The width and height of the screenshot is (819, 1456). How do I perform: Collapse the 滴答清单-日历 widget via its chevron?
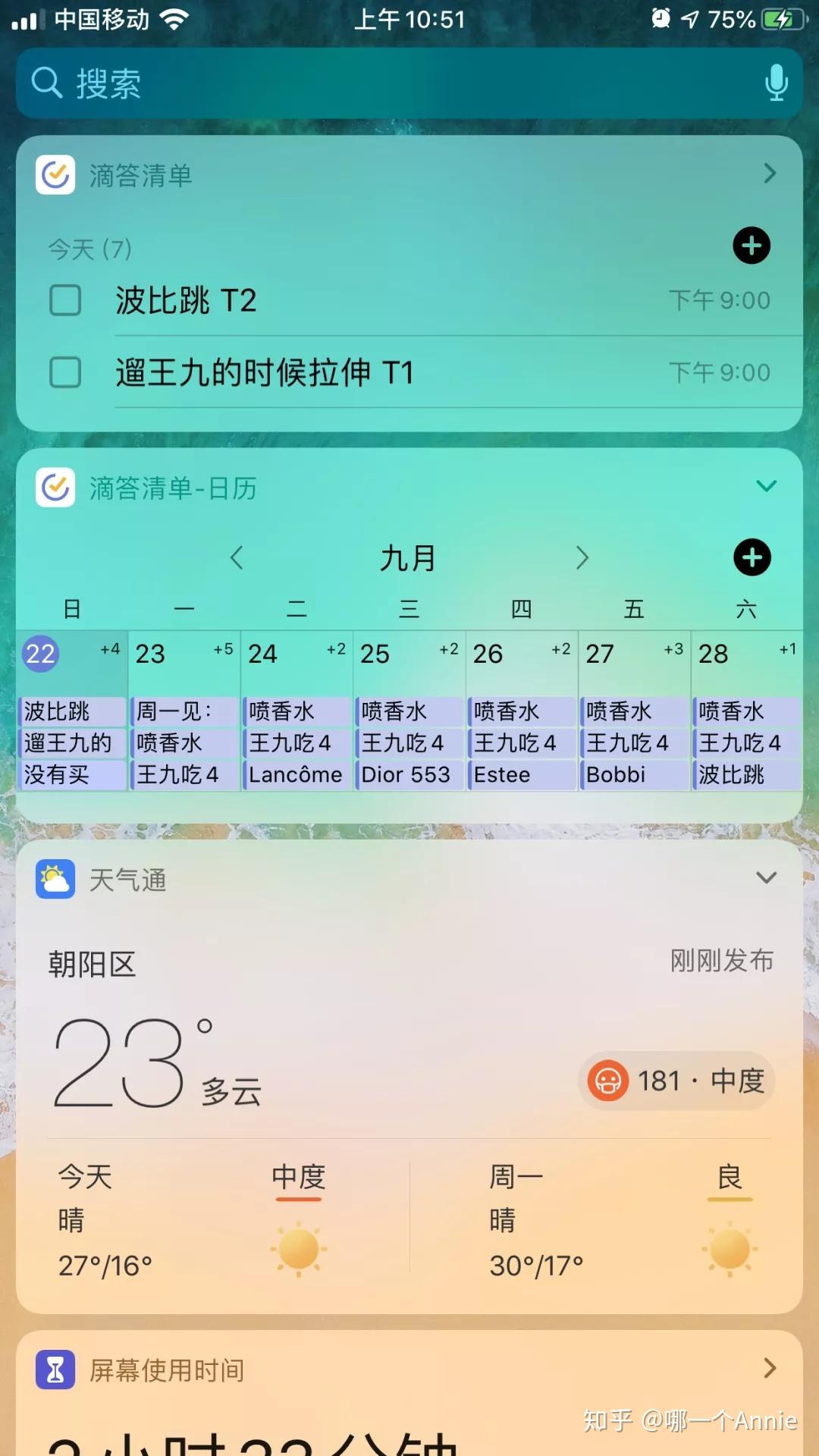[x=767, y=485]
